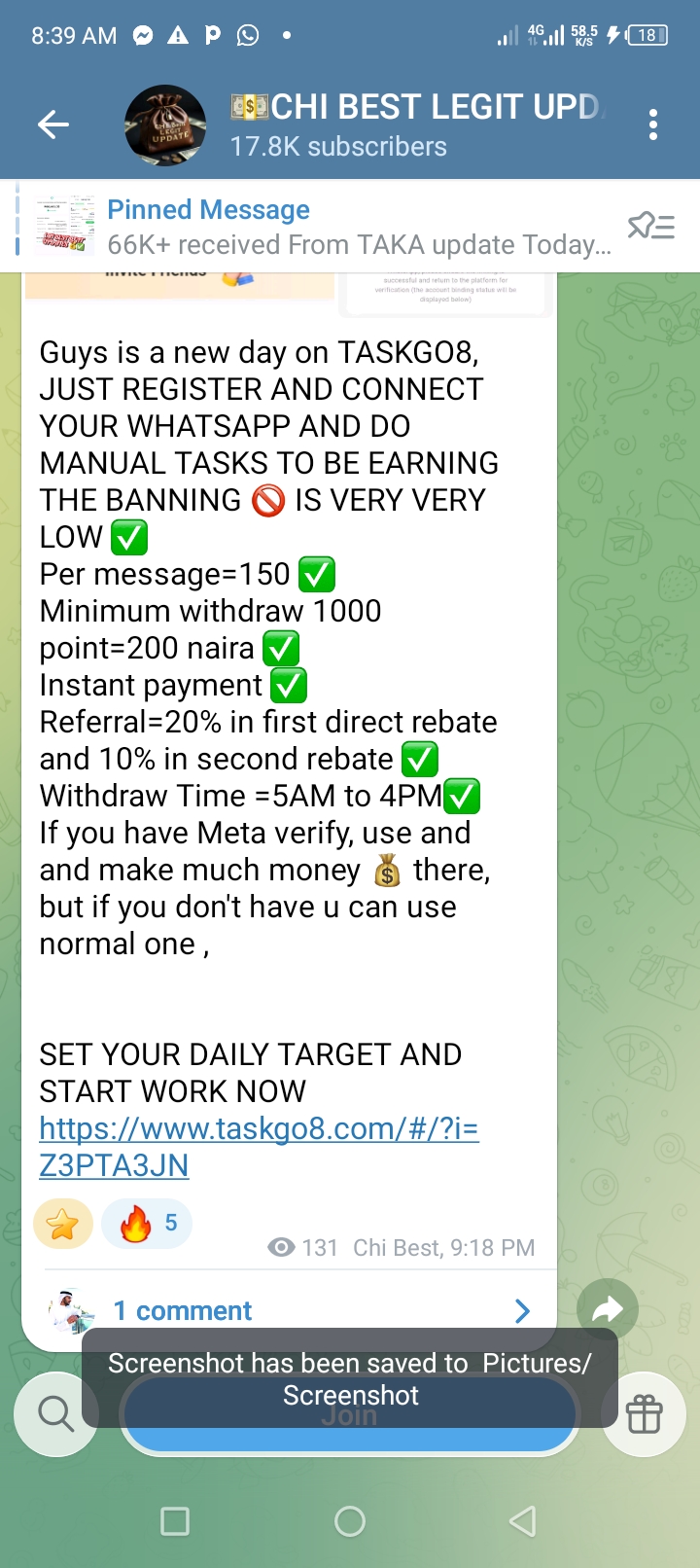Open recent apps from navigation bar
The image size is (700, 1568).
[x=175, y=1521]
